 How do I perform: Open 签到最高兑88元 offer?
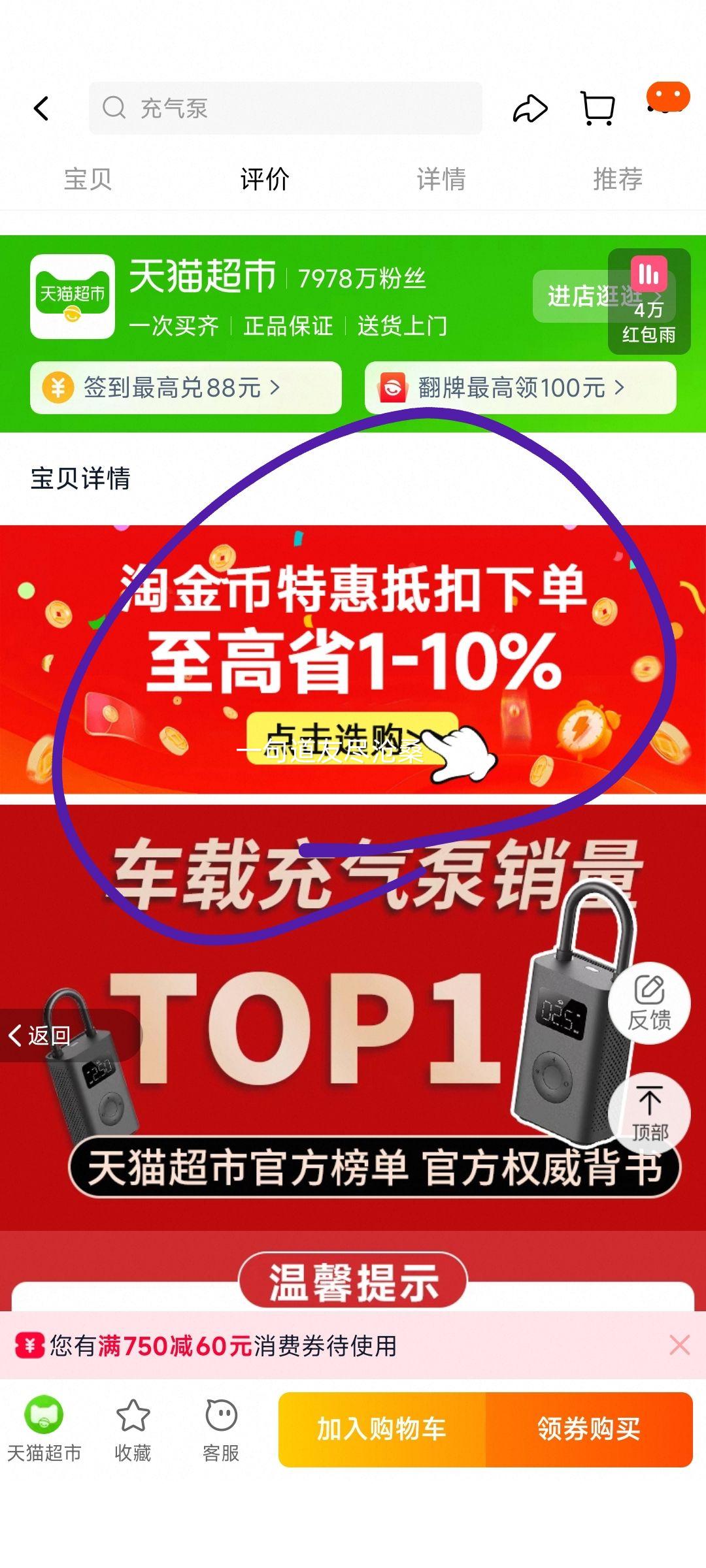[x=186, y=387]
